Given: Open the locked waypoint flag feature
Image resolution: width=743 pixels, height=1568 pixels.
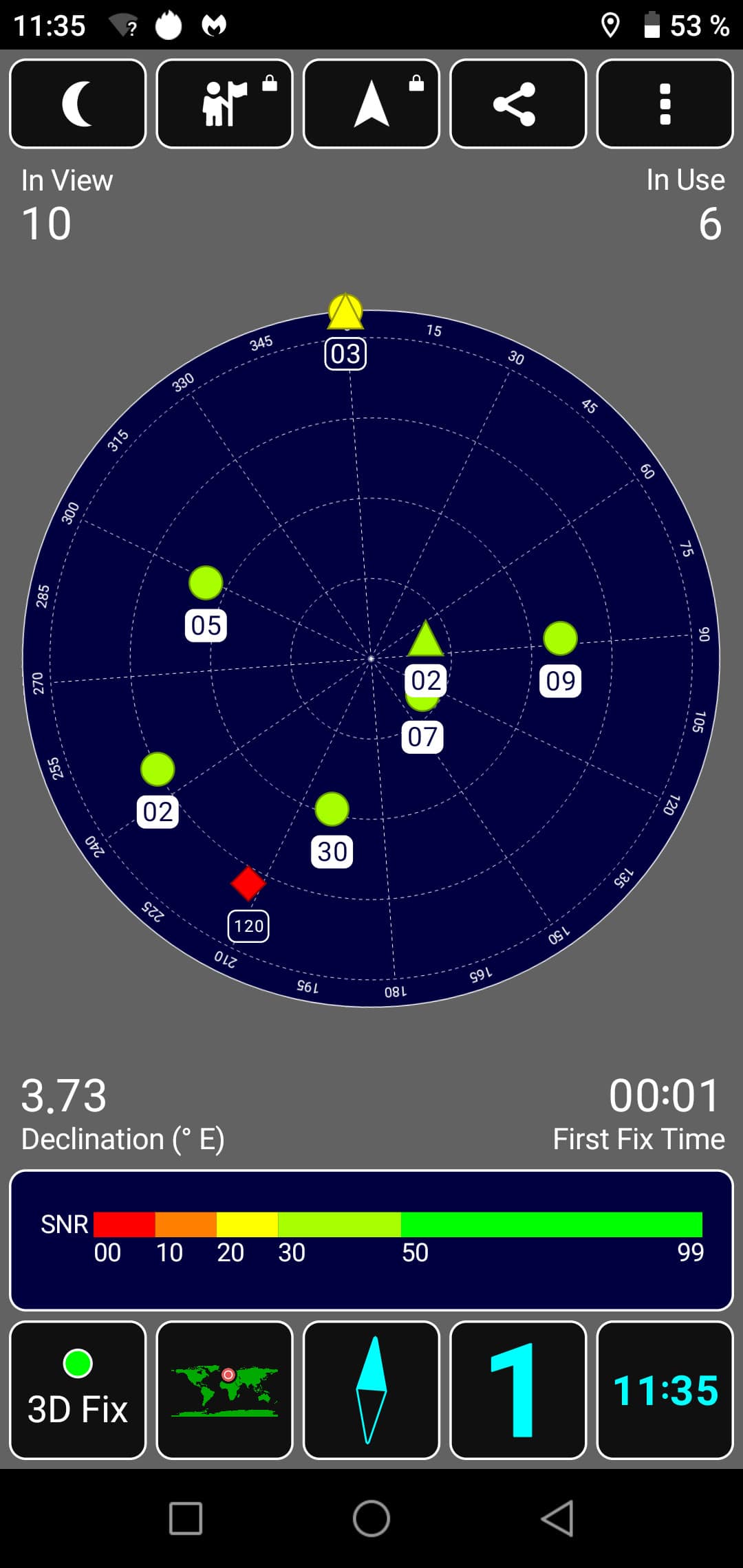Looking at the screenshot, I should click(224, 104).
